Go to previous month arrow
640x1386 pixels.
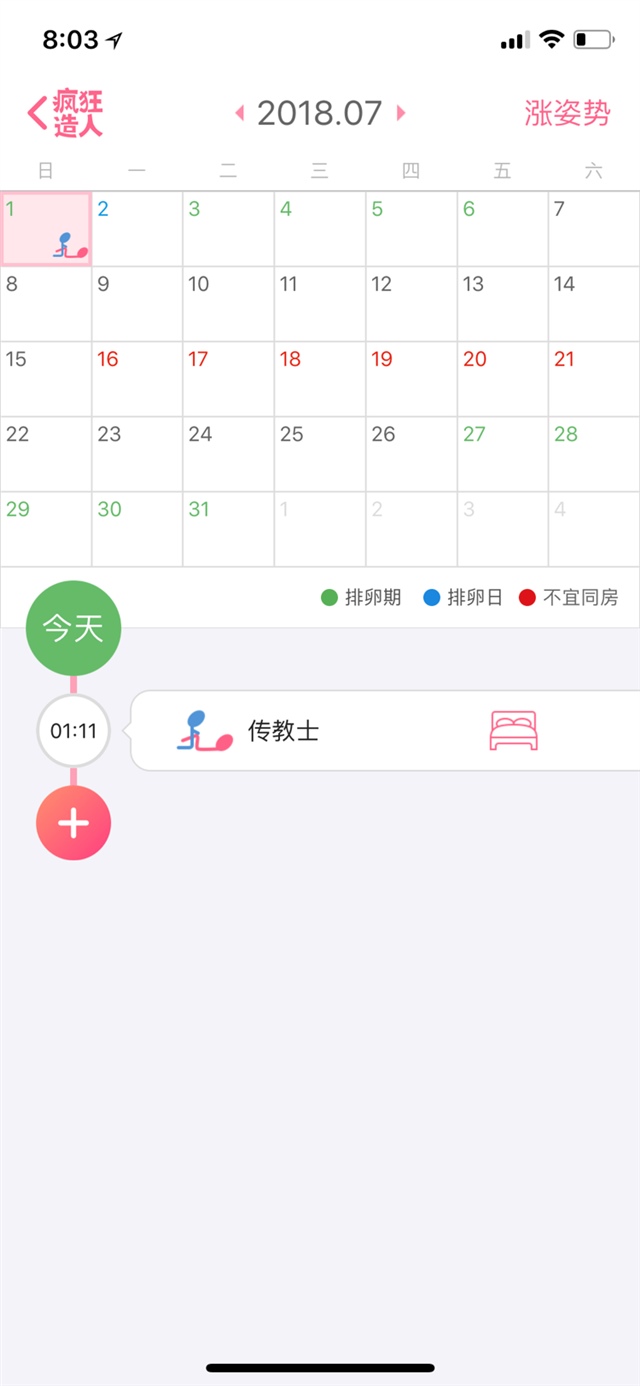(240, 113)
